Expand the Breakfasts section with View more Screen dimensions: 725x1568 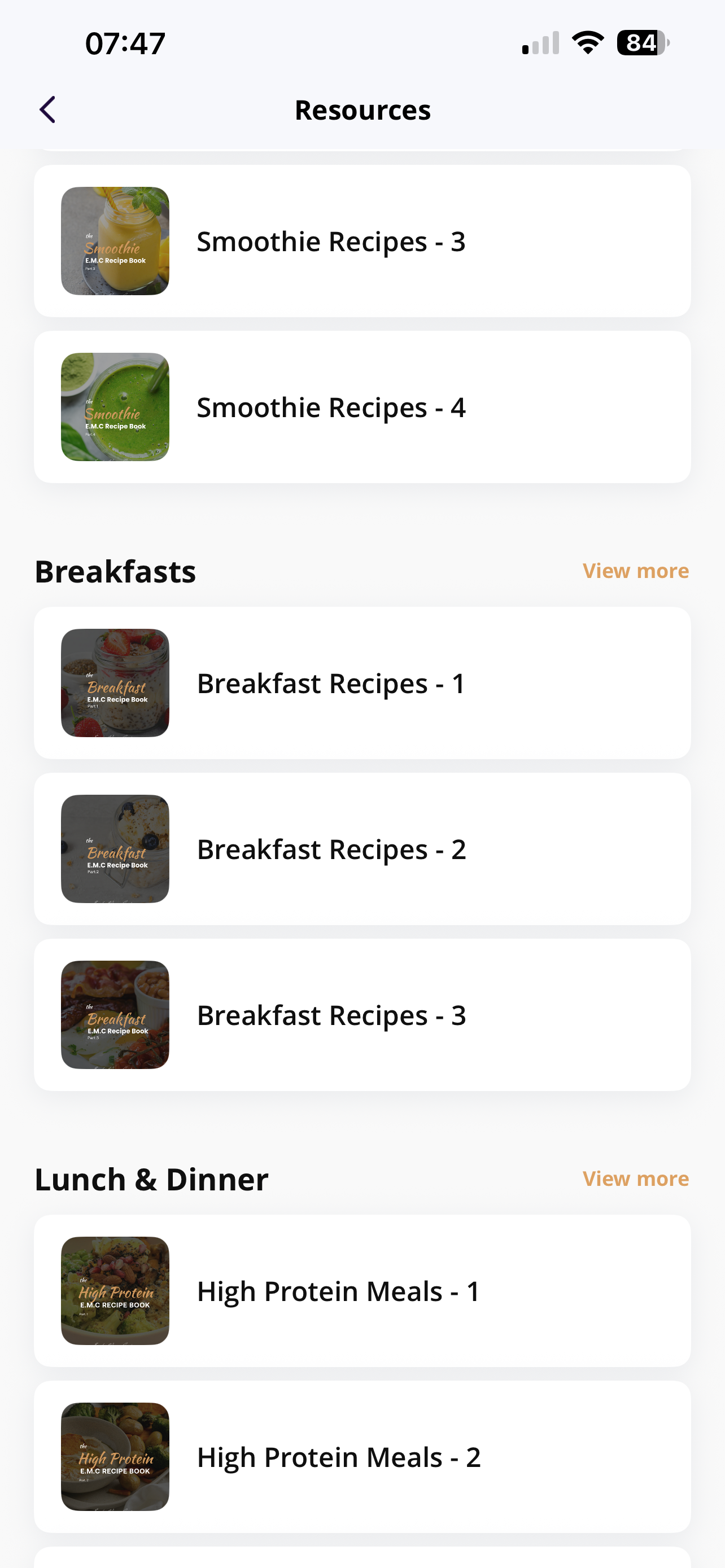coord(635,570)
